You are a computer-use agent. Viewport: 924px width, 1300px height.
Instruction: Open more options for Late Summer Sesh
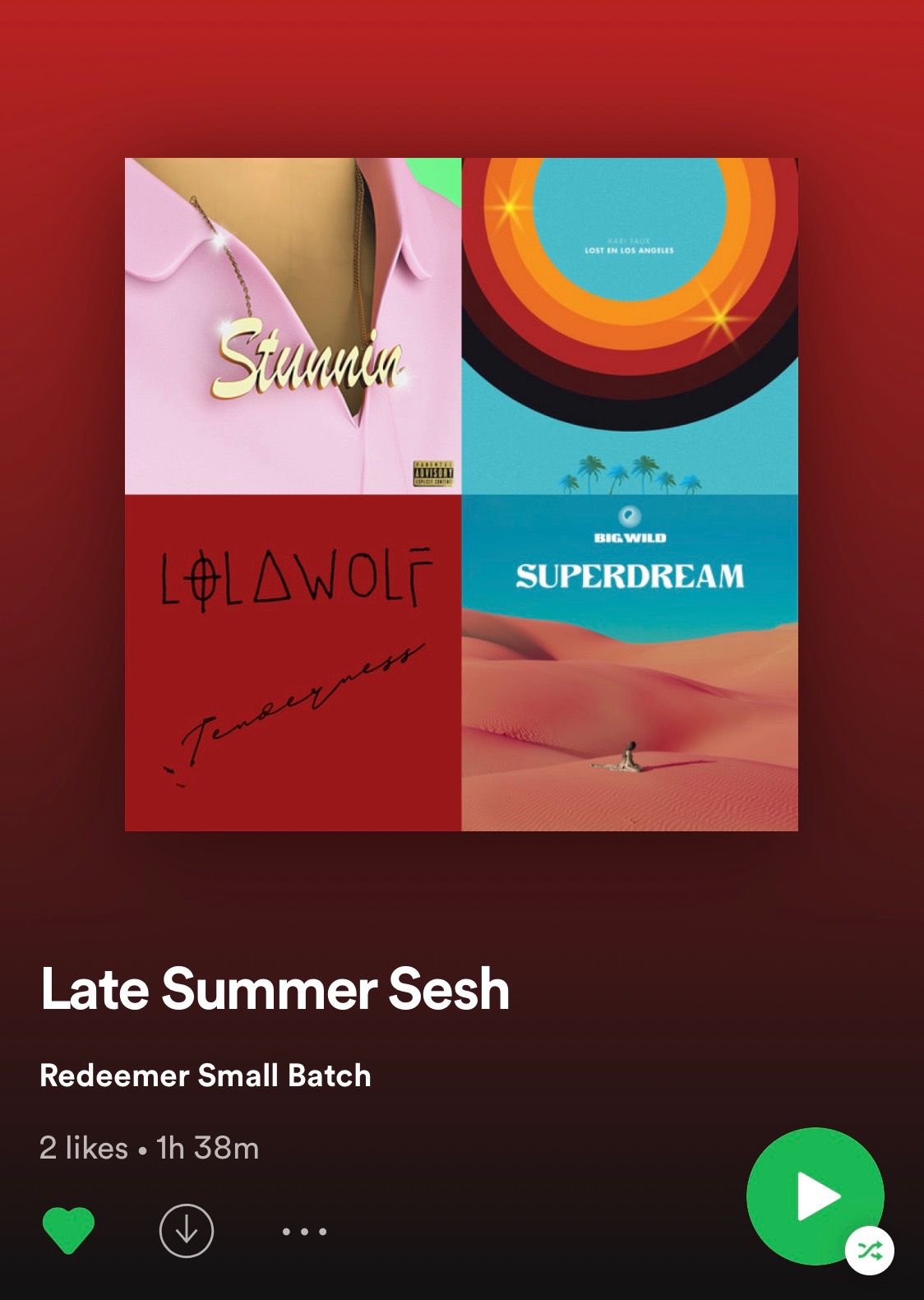(303, 1230)
